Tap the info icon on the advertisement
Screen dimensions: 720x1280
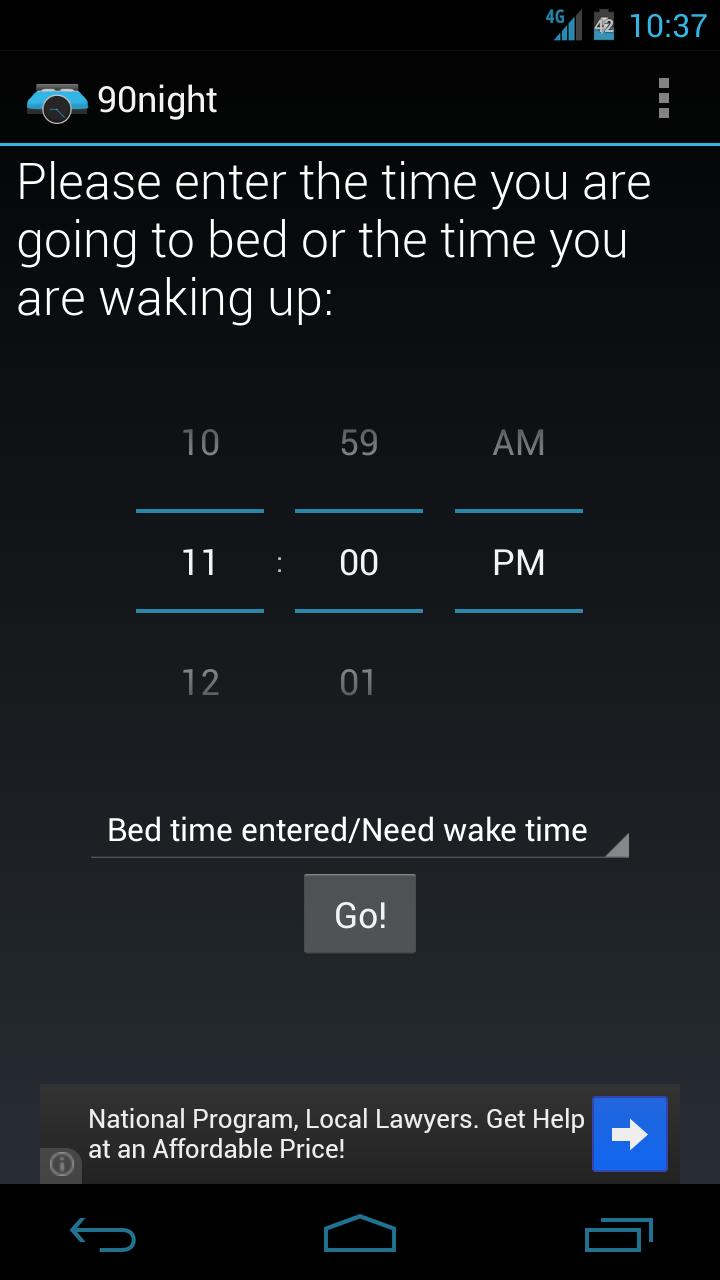60,1165
